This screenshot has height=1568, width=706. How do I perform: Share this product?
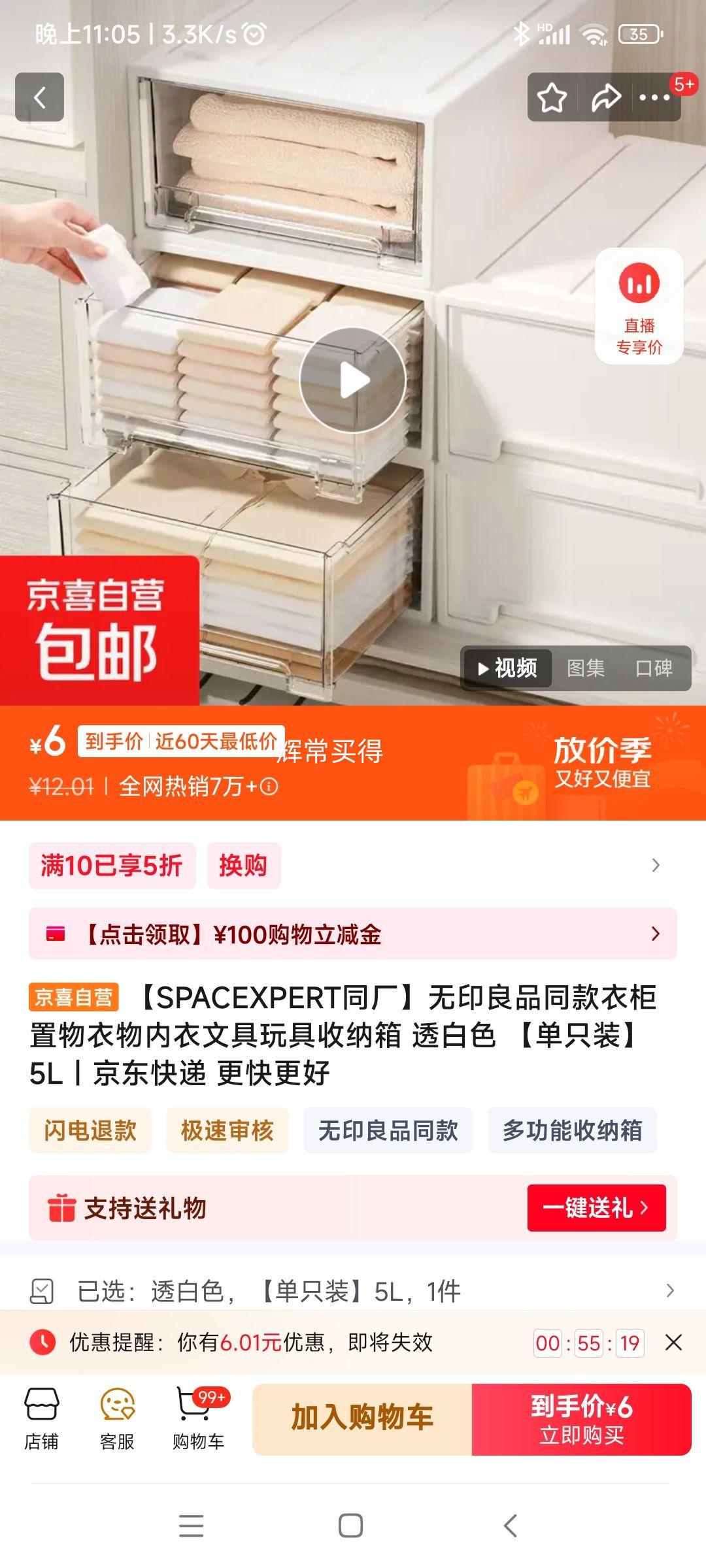pos(606,98)
